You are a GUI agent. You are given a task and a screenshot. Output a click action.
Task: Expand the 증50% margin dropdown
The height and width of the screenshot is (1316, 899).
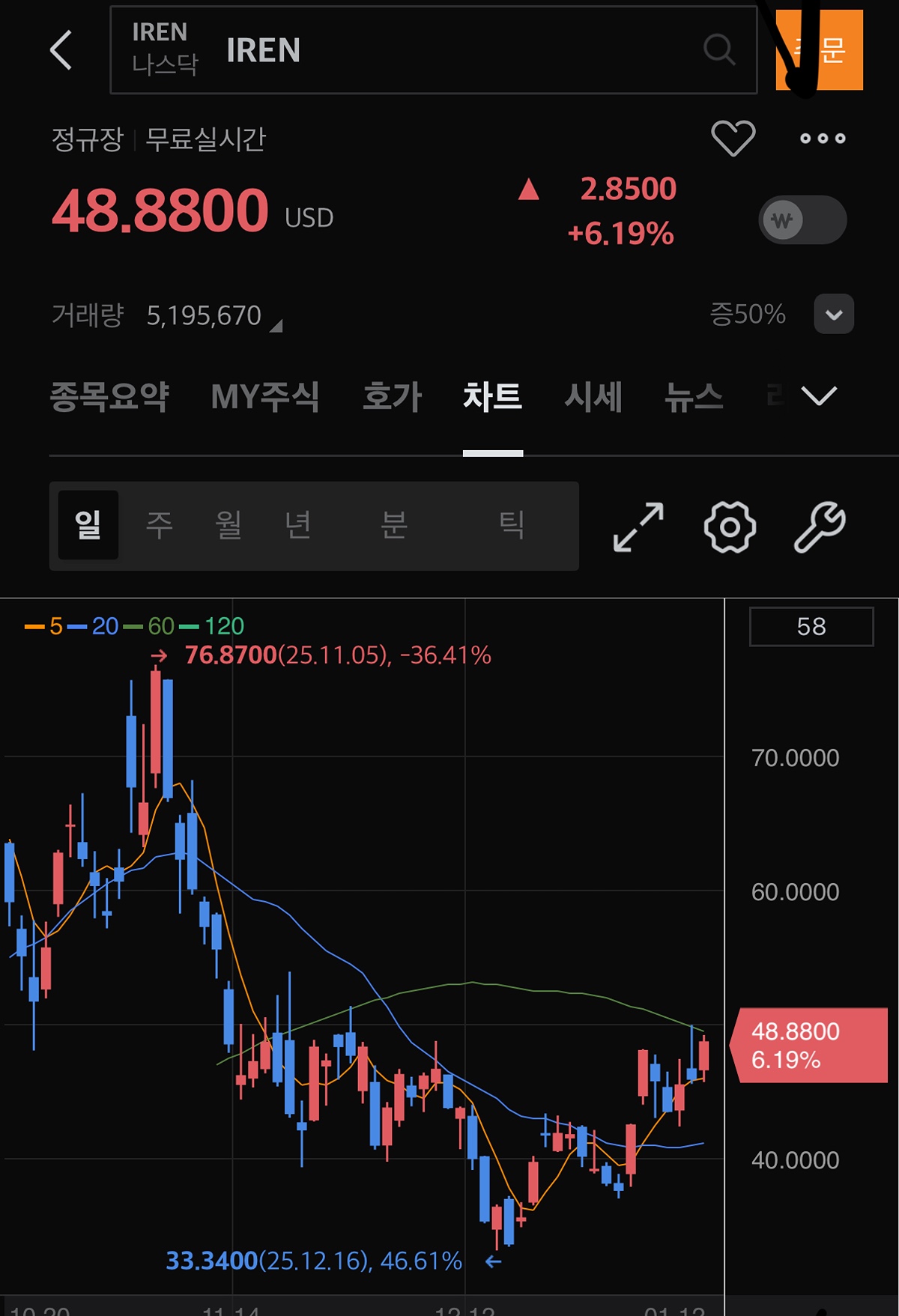coord(833,315)
